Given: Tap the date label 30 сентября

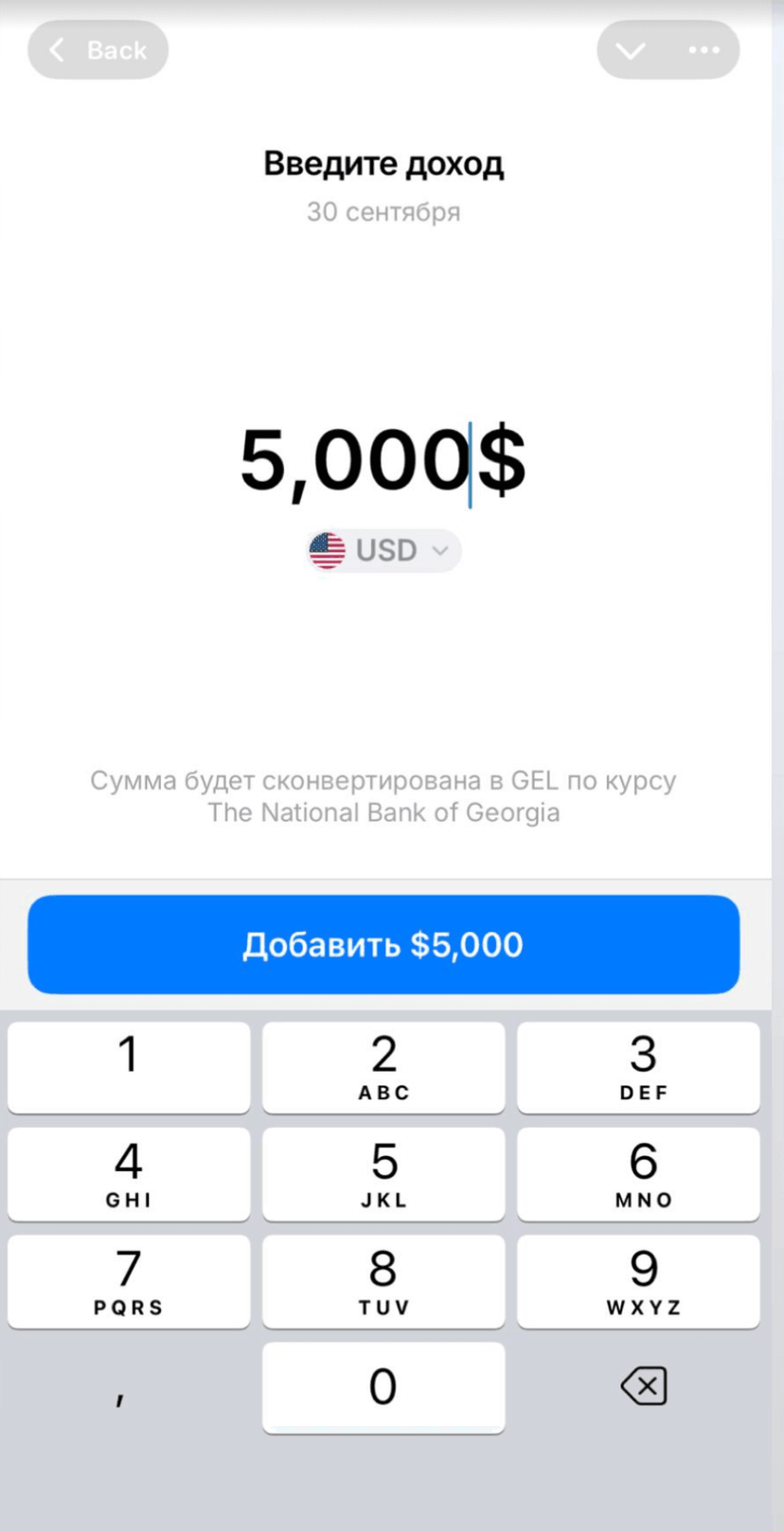Looking at the screenshot, I should pyautogui.click(x=383, y=212).
